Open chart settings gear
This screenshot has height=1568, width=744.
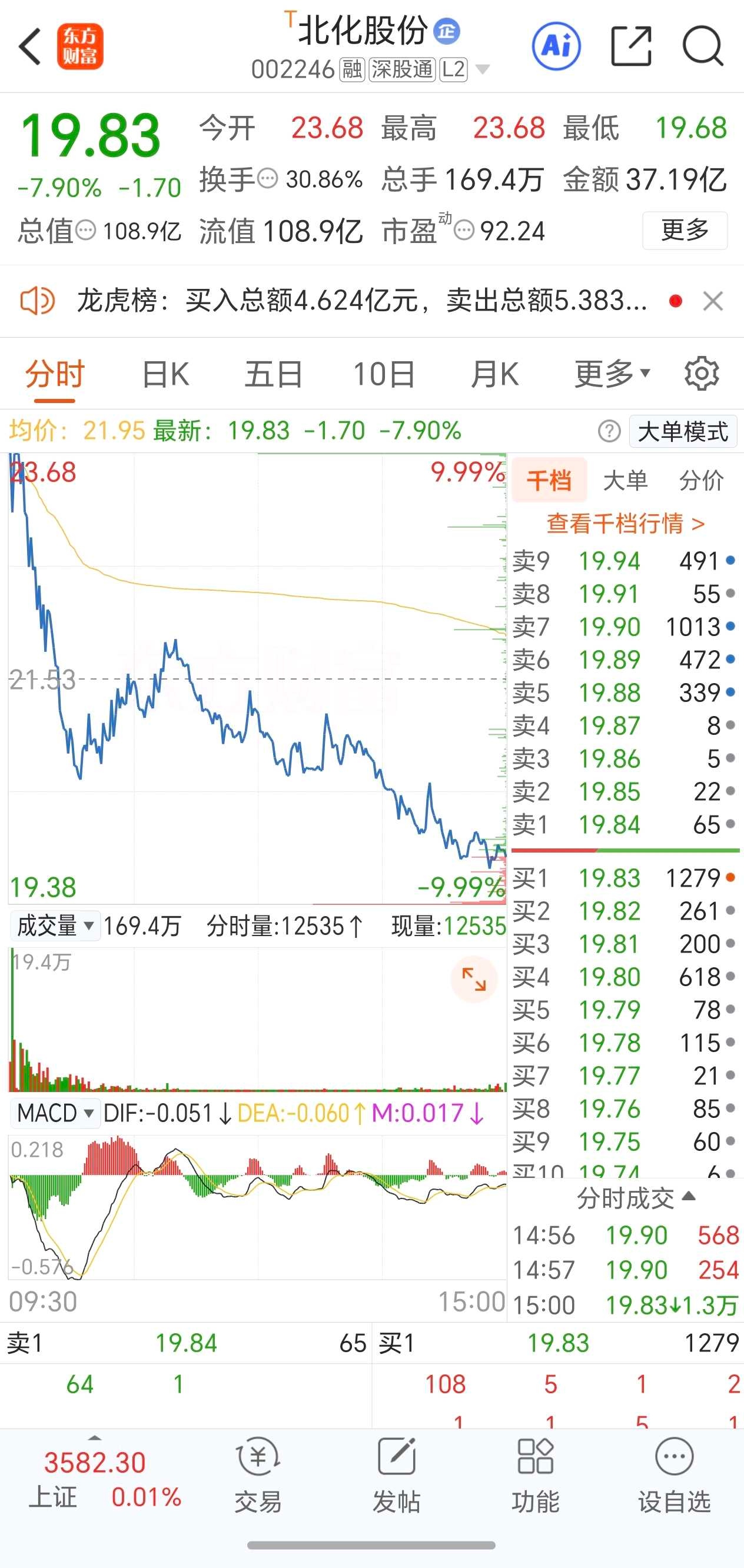(x=702, y=373)
